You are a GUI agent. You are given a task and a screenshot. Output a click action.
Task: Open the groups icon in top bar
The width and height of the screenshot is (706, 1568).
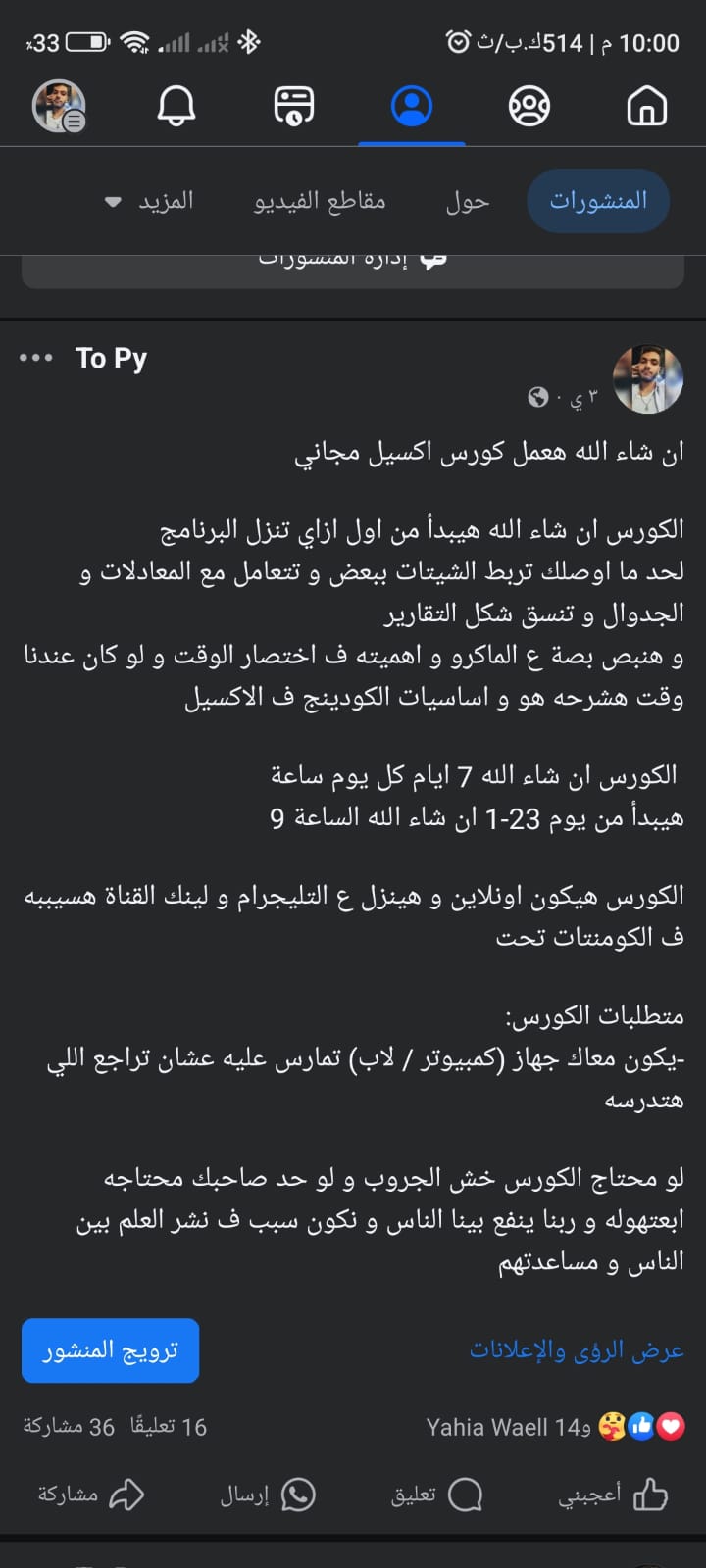529,106
